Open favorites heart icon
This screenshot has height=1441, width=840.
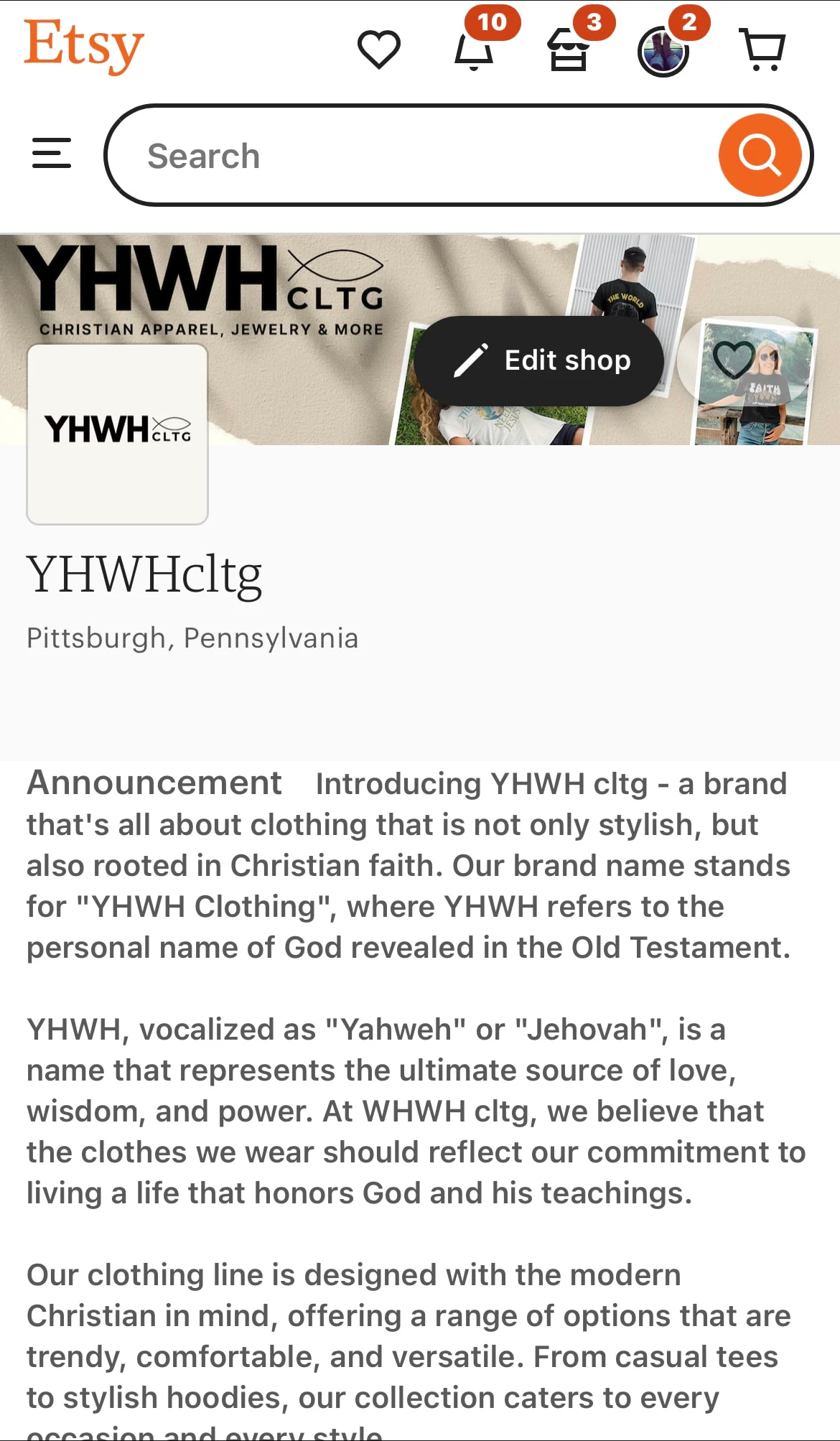tap(378, 50)
